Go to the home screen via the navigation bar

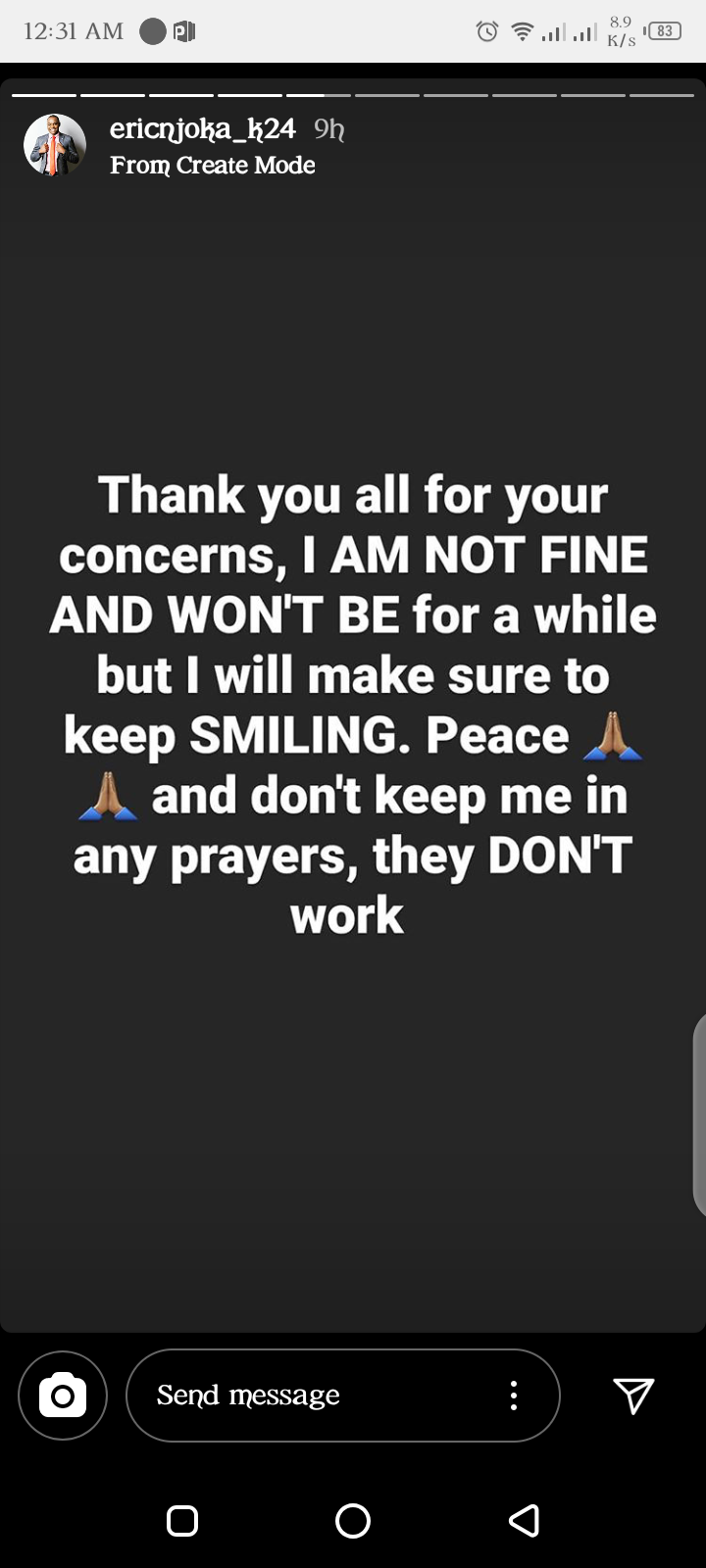click(353, 1520)
